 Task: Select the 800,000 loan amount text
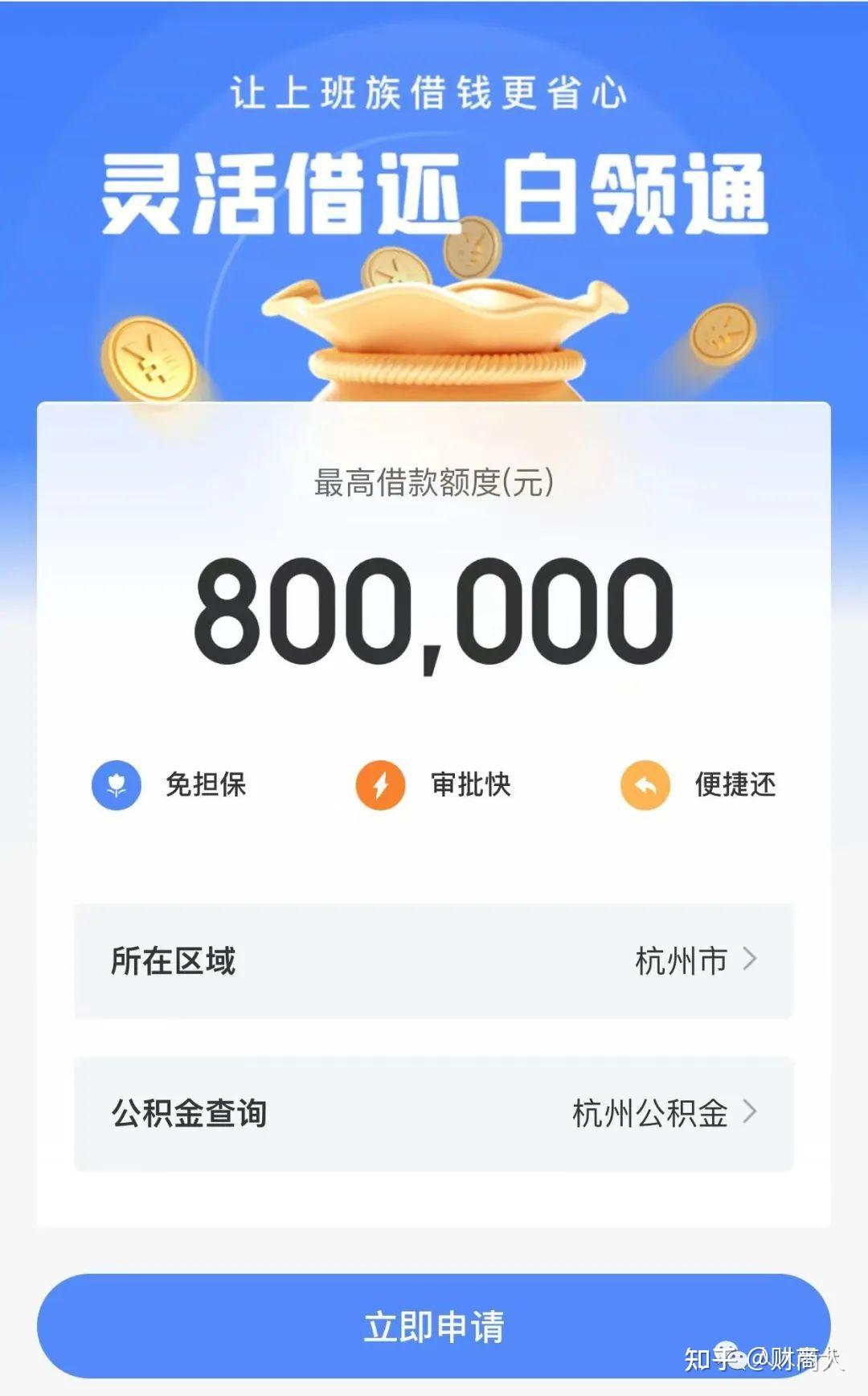tap(434, 611)
